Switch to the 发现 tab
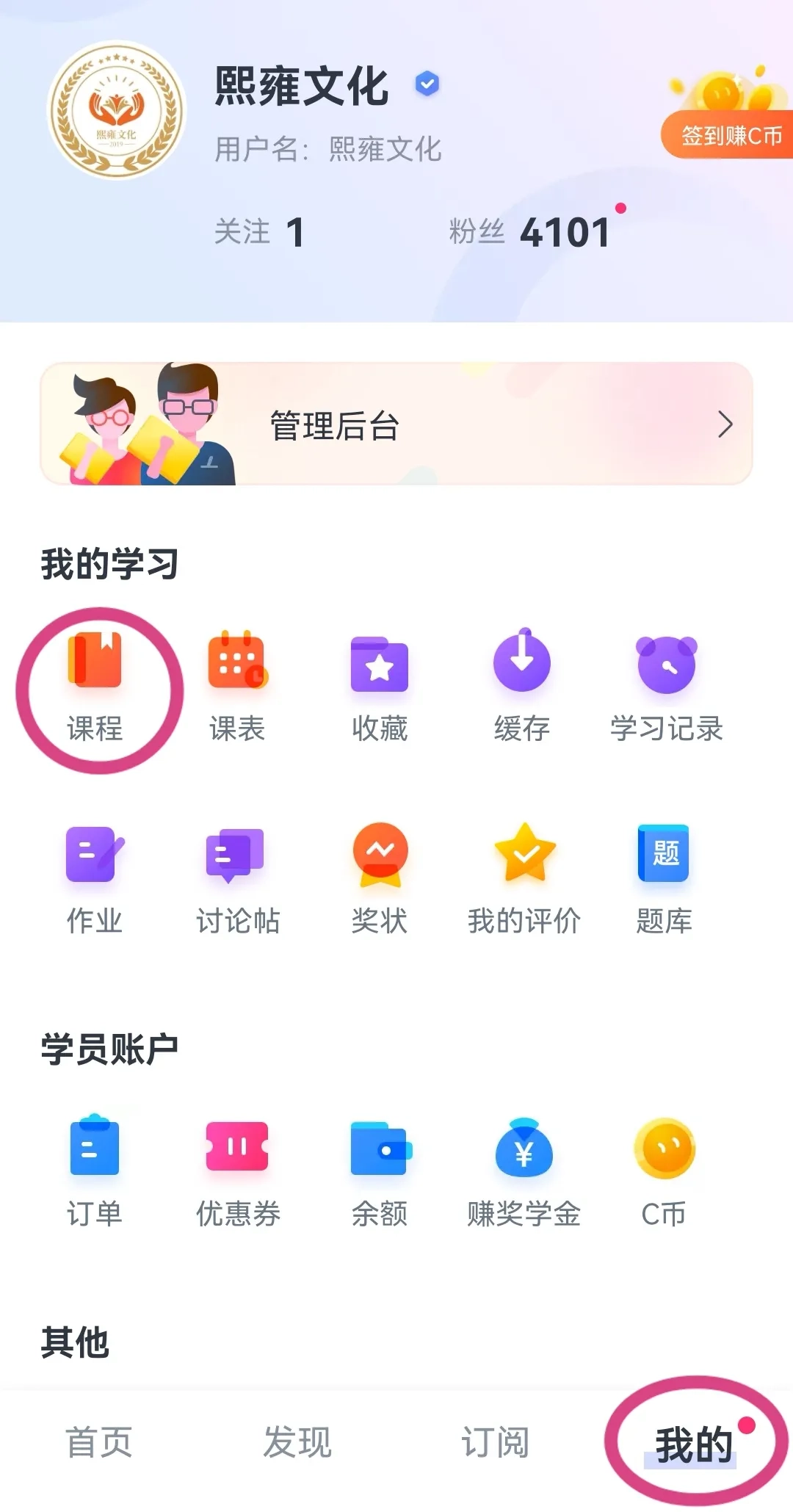Image resolution: width=793 pixels, height=1512 pixels. click(x=297, y=1442)
